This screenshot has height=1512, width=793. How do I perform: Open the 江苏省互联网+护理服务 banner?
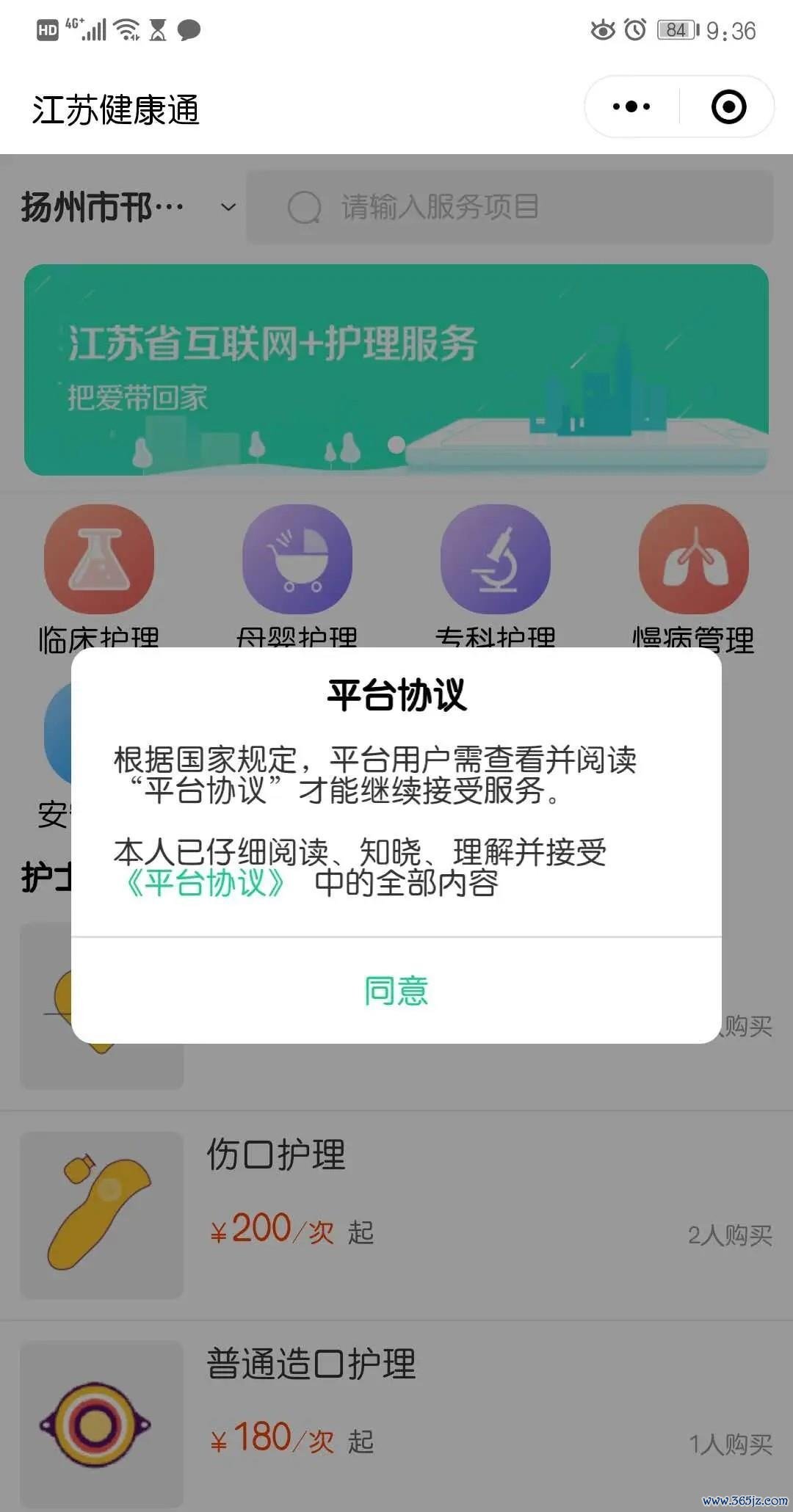click(x=396, y=369)
